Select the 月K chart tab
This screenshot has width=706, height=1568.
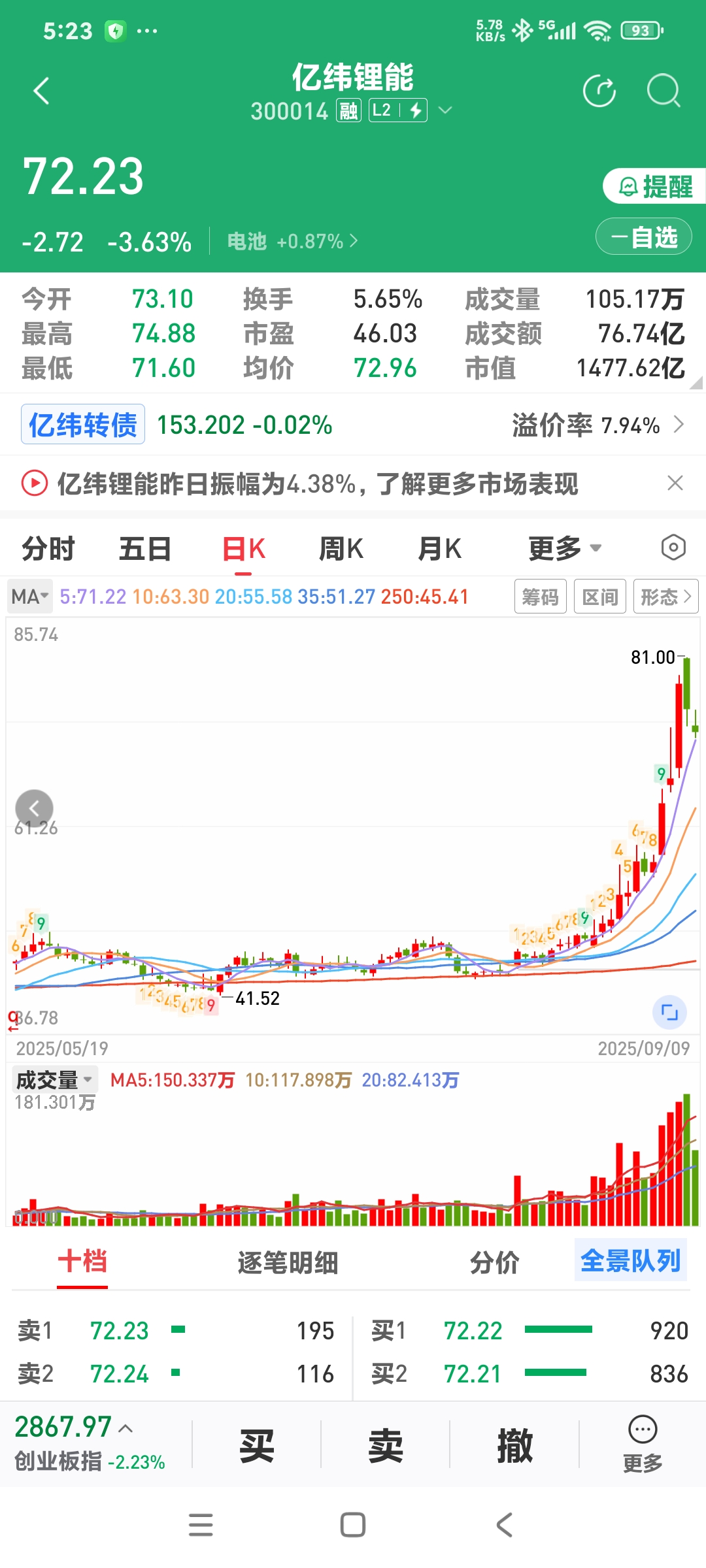pos(439,549)
